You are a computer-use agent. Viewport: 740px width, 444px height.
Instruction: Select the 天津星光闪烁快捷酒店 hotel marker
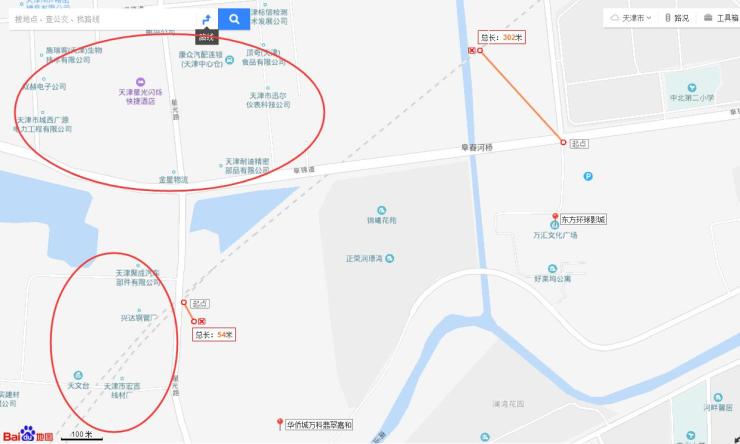[139, 81]
